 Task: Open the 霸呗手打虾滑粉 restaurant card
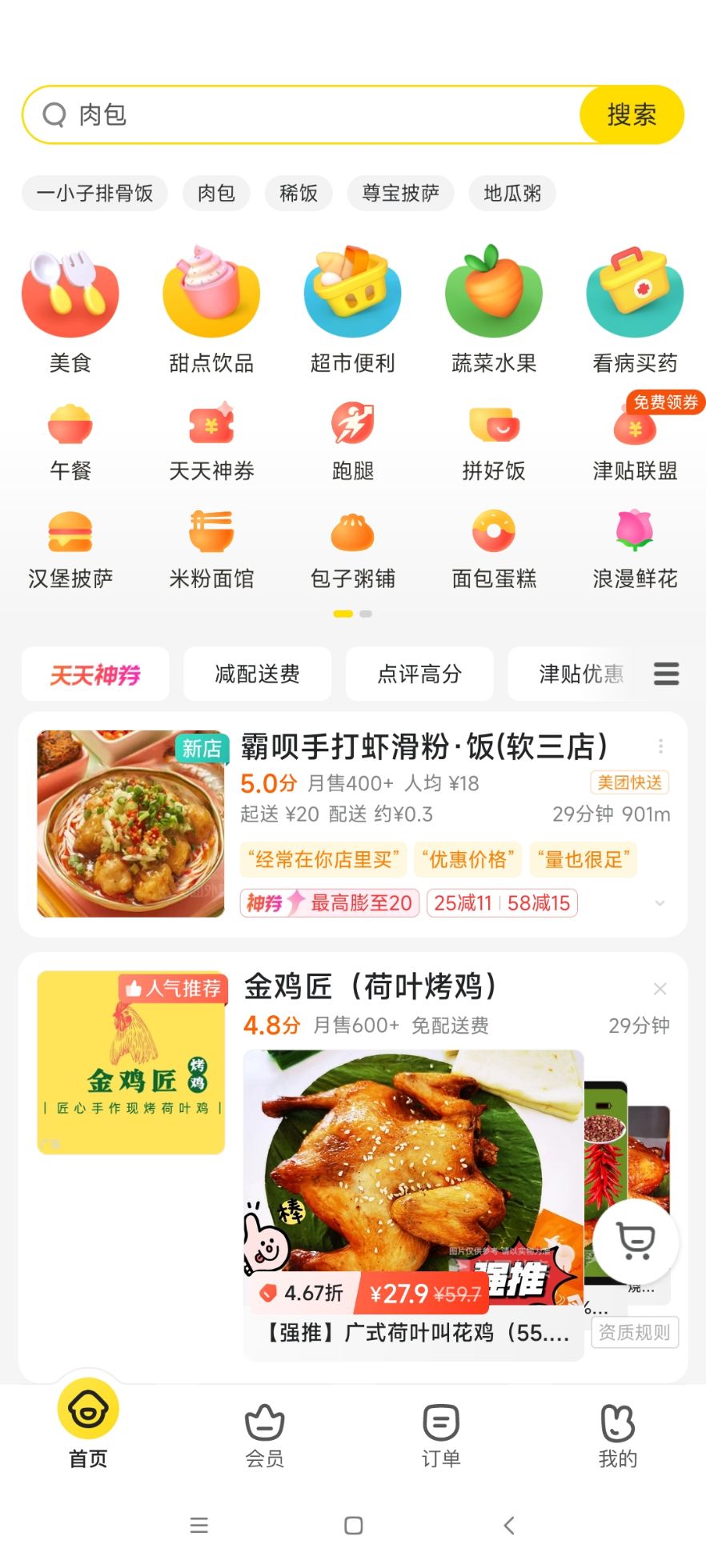423,748
